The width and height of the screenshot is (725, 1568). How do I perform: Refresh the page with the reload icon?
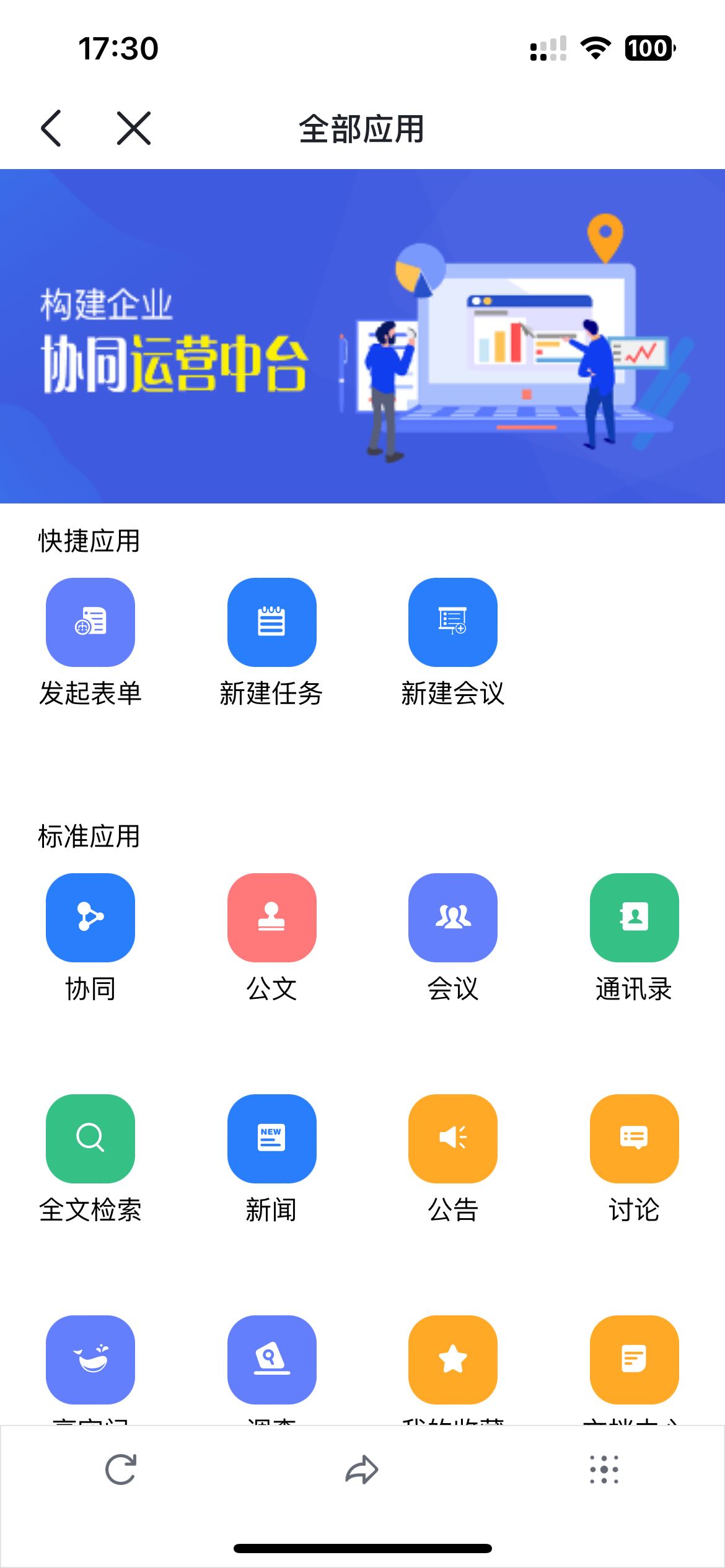tap(121, 1470)
